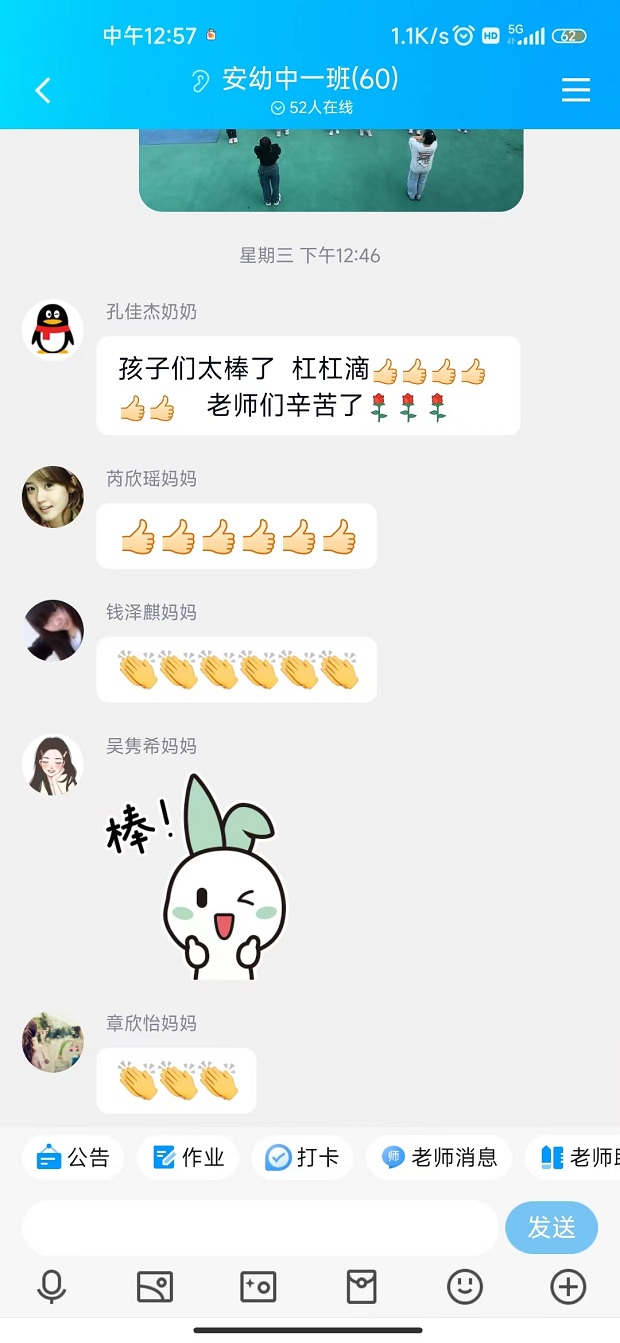Open the camera icon
The width and height of the screenshot is (620, 1343).
258,1286
